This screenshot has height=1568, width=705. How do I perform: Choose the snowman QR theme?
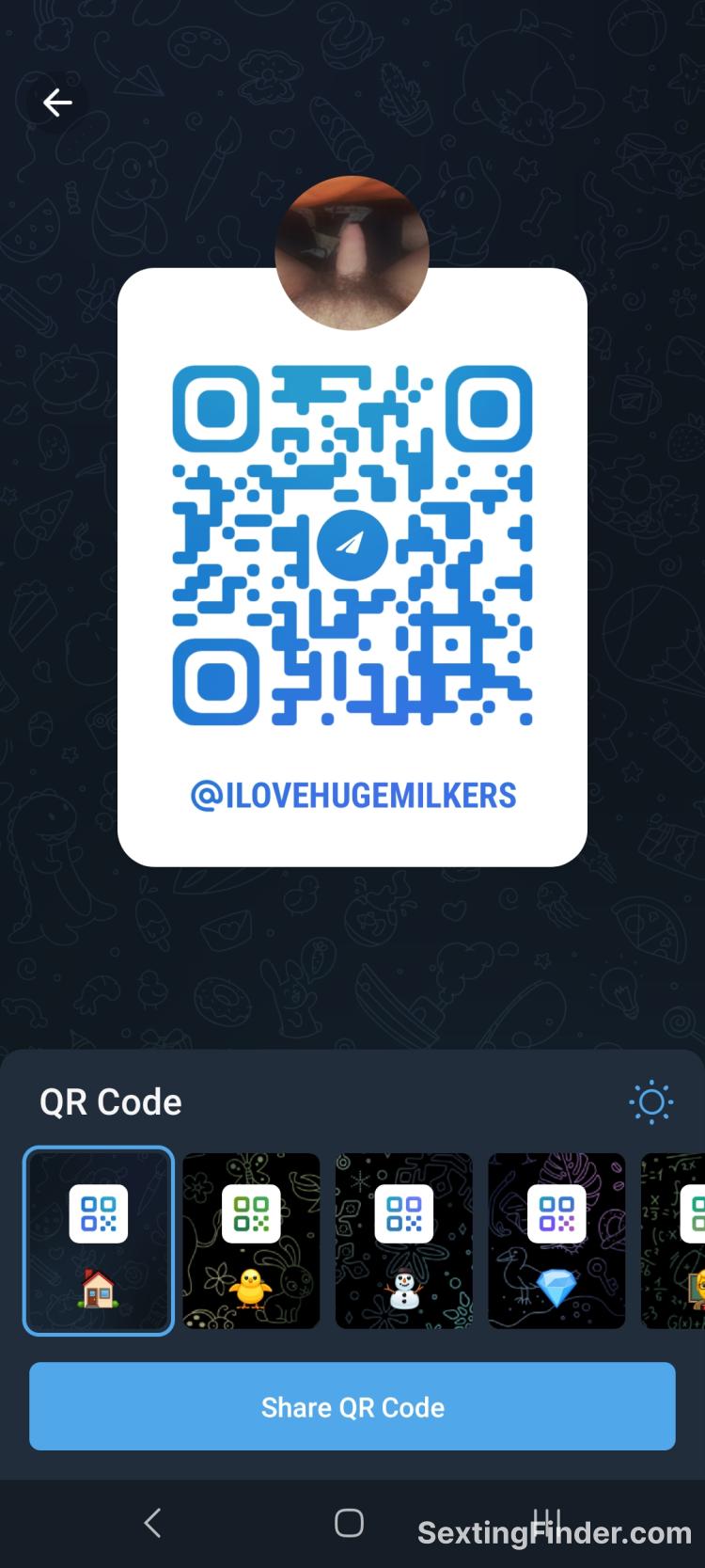coord(404,1240)
